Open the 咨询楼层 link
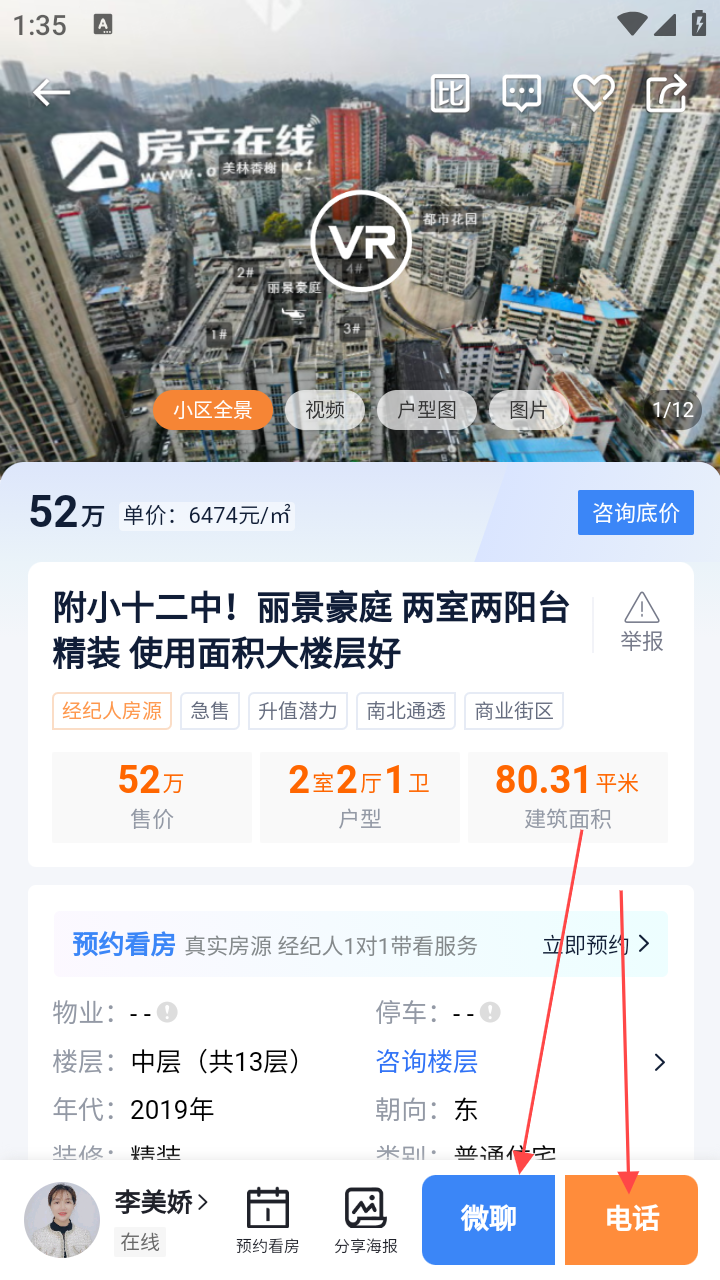 (427, 1061)
